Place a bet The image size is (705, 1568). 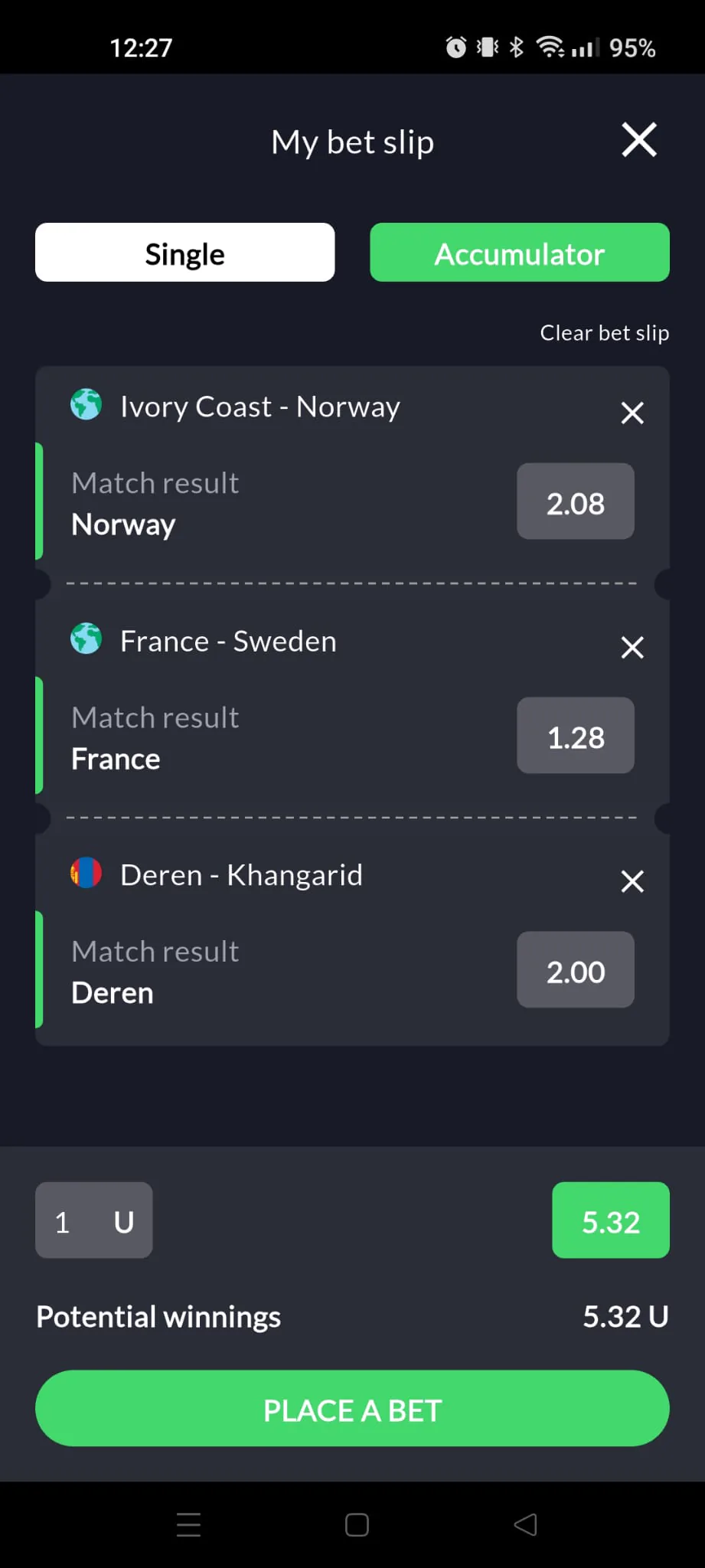pyautogui.click(x=352, y=1409)
